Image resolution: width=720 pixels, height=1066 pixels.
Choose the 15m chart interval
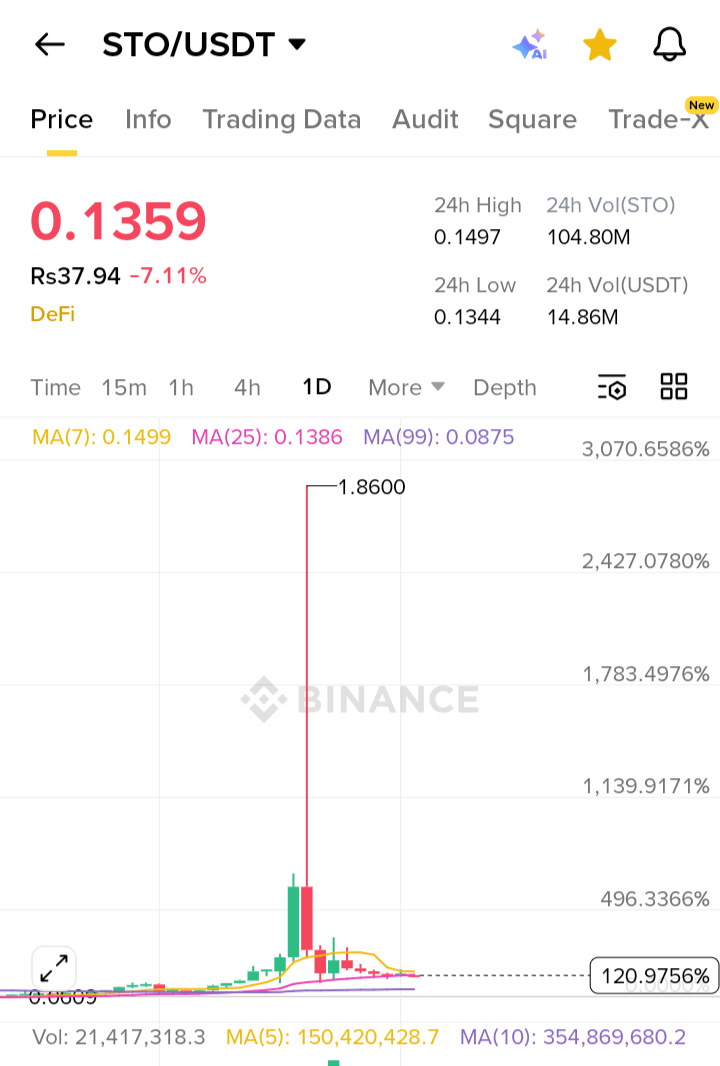(x=124, y=388)
